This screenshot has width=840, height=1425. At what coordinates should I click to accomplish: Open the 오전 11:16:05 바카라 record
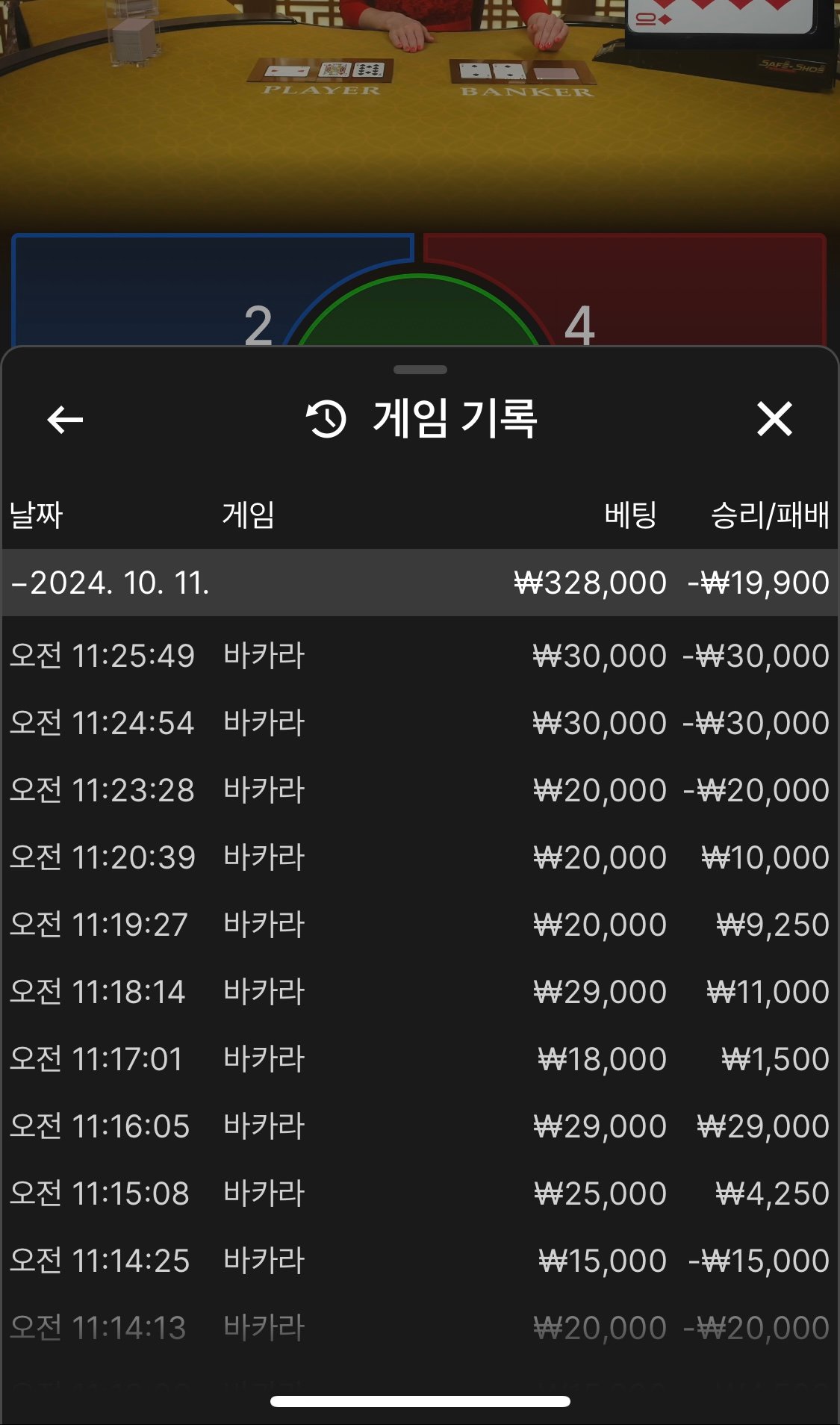point(419,1126)
